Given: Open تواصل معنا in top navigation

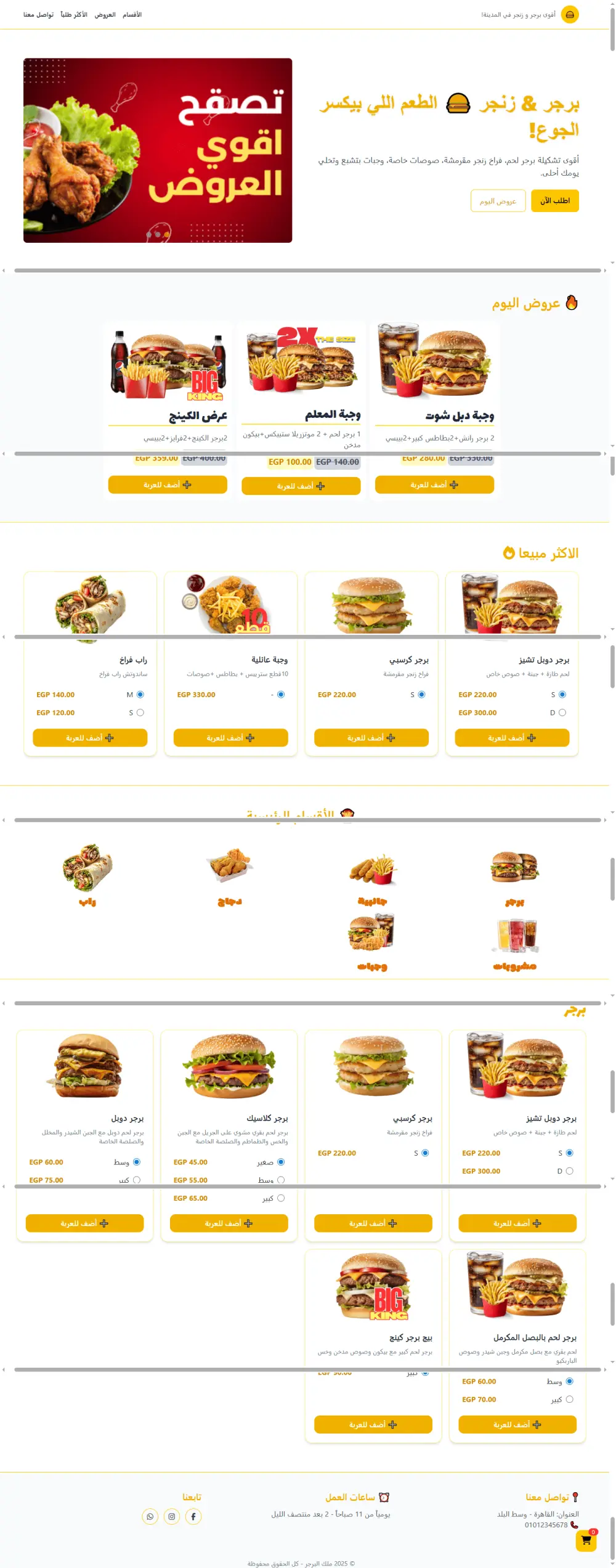Looking at the screenshot, I should click(38, 15).
